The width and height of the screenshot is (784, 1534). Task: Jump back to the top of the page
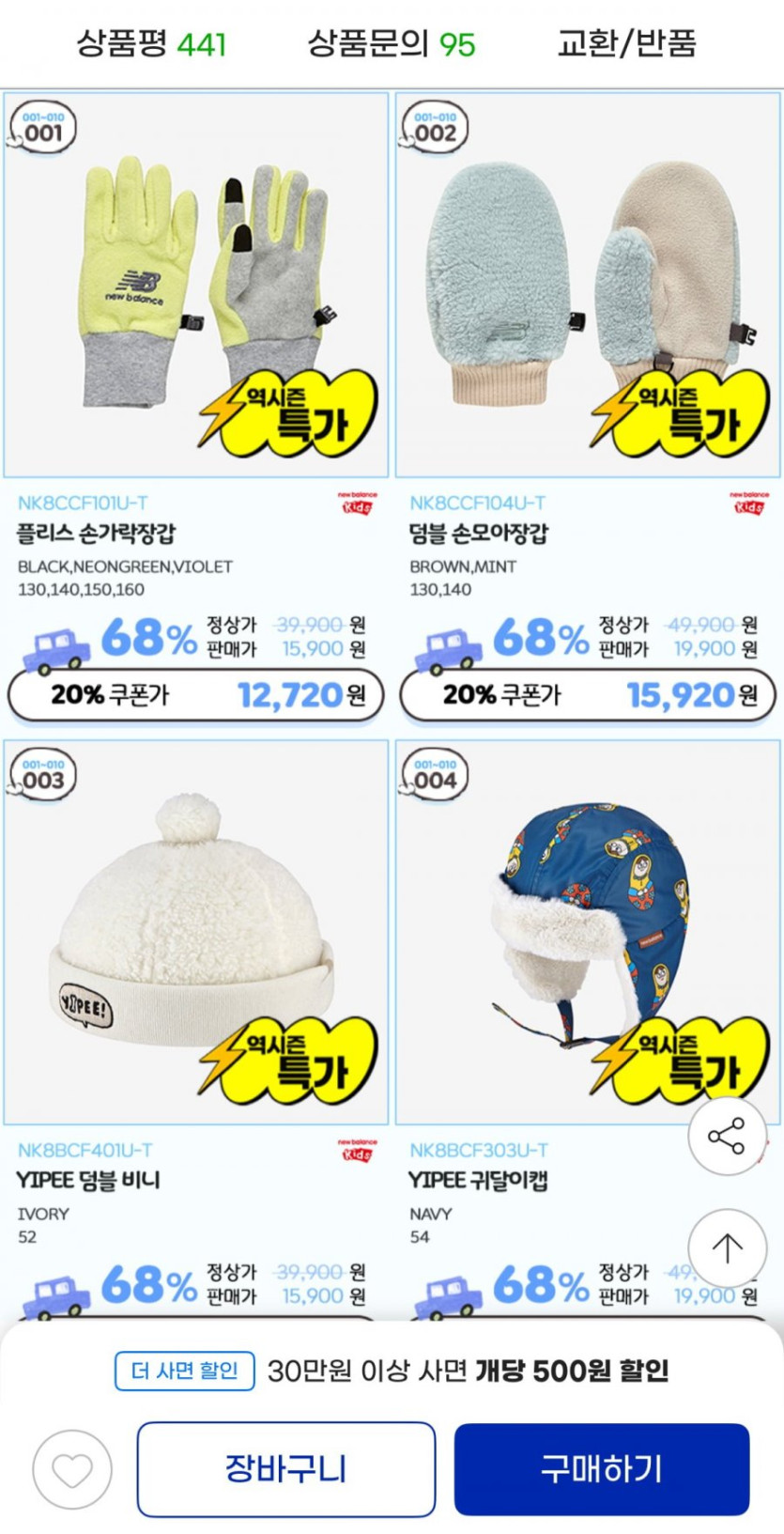pyautogui.click(x=727, y=1247)
